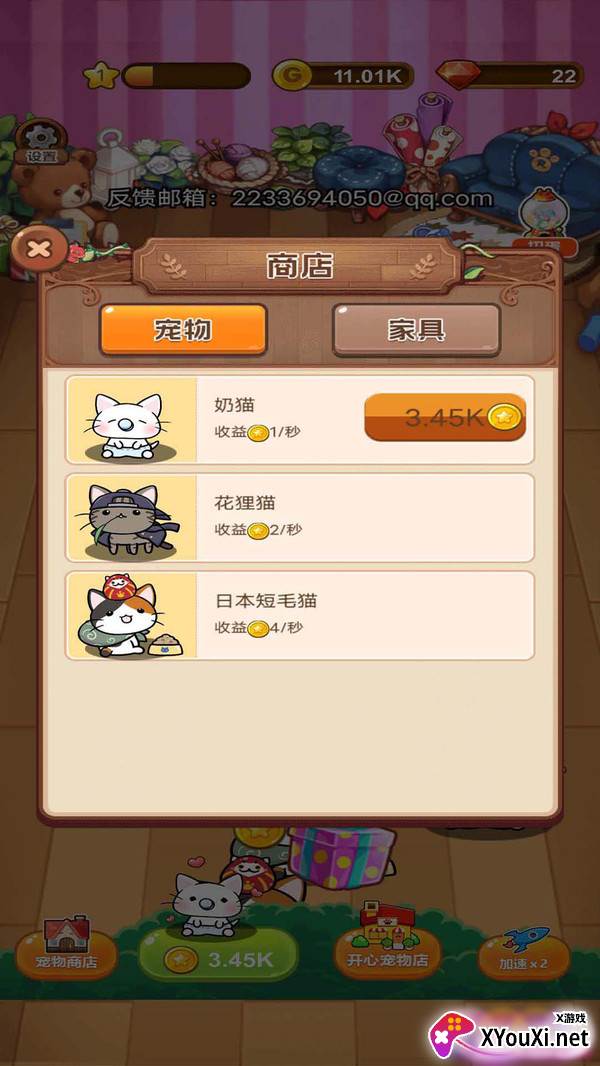Buy 奶猫 for 3.45K coins
The image size is (600, 1066).
click(445, 417)
